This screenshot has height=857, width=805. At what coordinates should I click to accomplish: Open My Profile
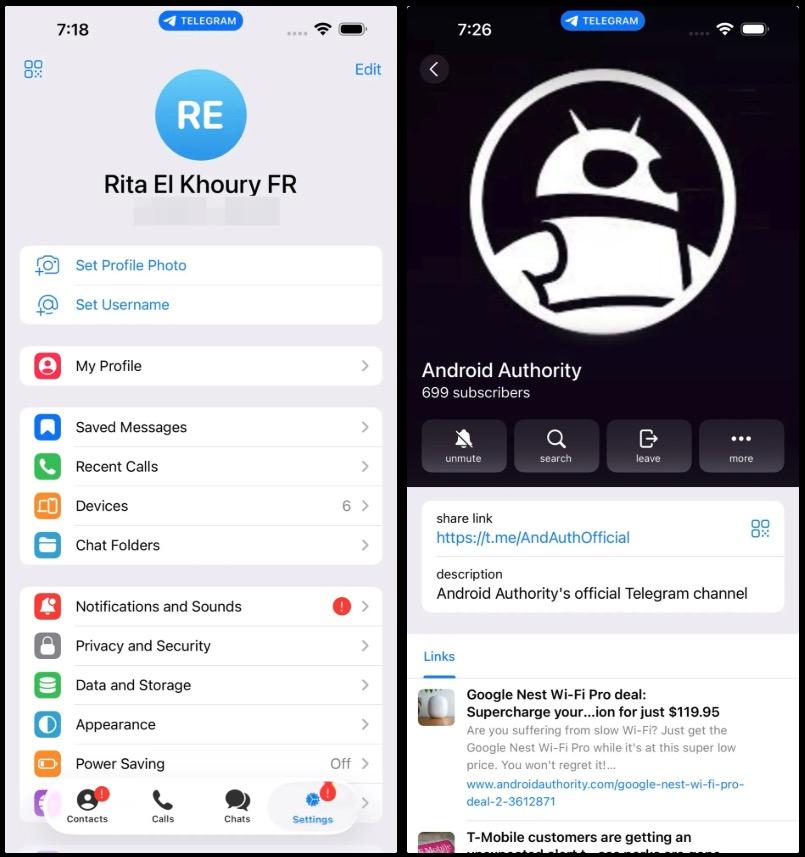[x=200, y=366]
